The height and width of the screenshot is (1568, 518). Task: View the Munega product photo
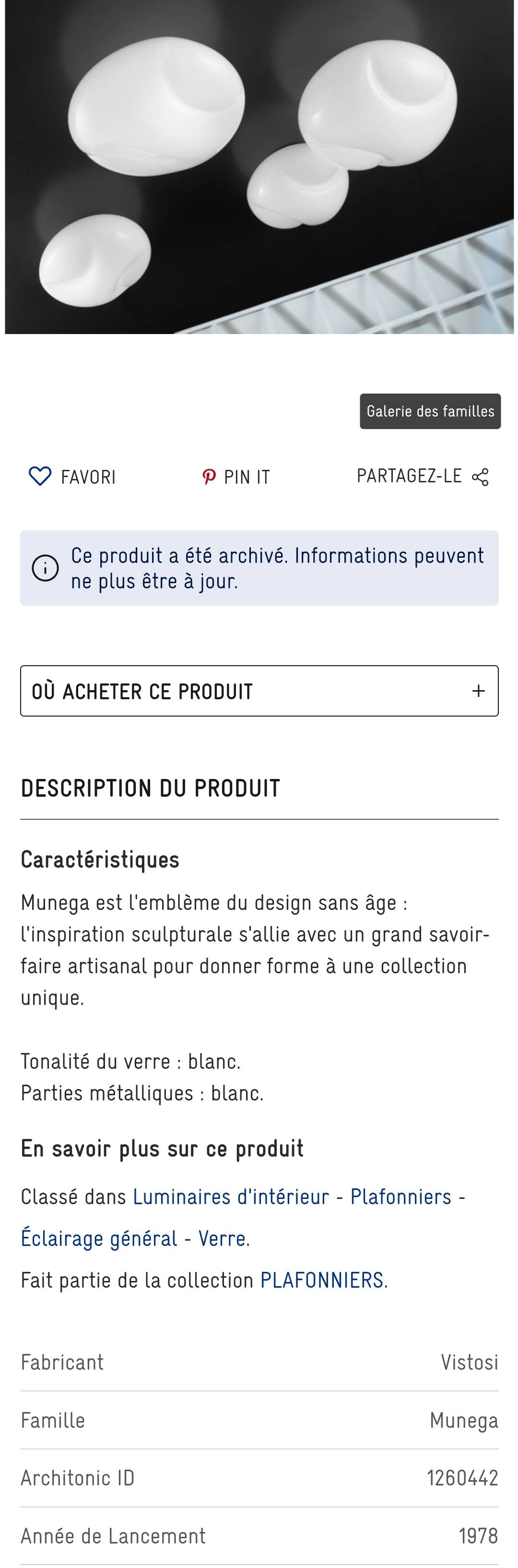click(x=259, y=167)
